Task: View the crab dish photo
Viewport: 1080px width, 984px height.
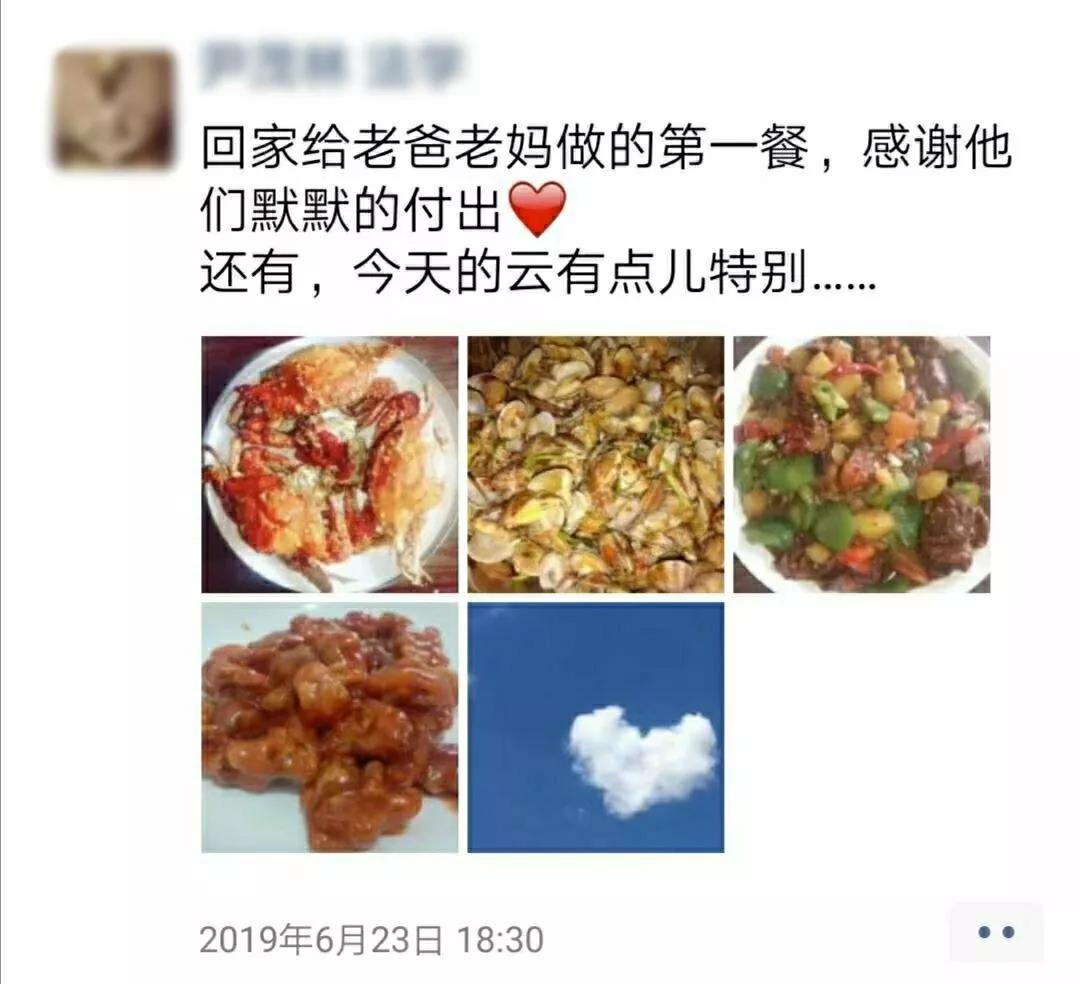Action: 330,464
